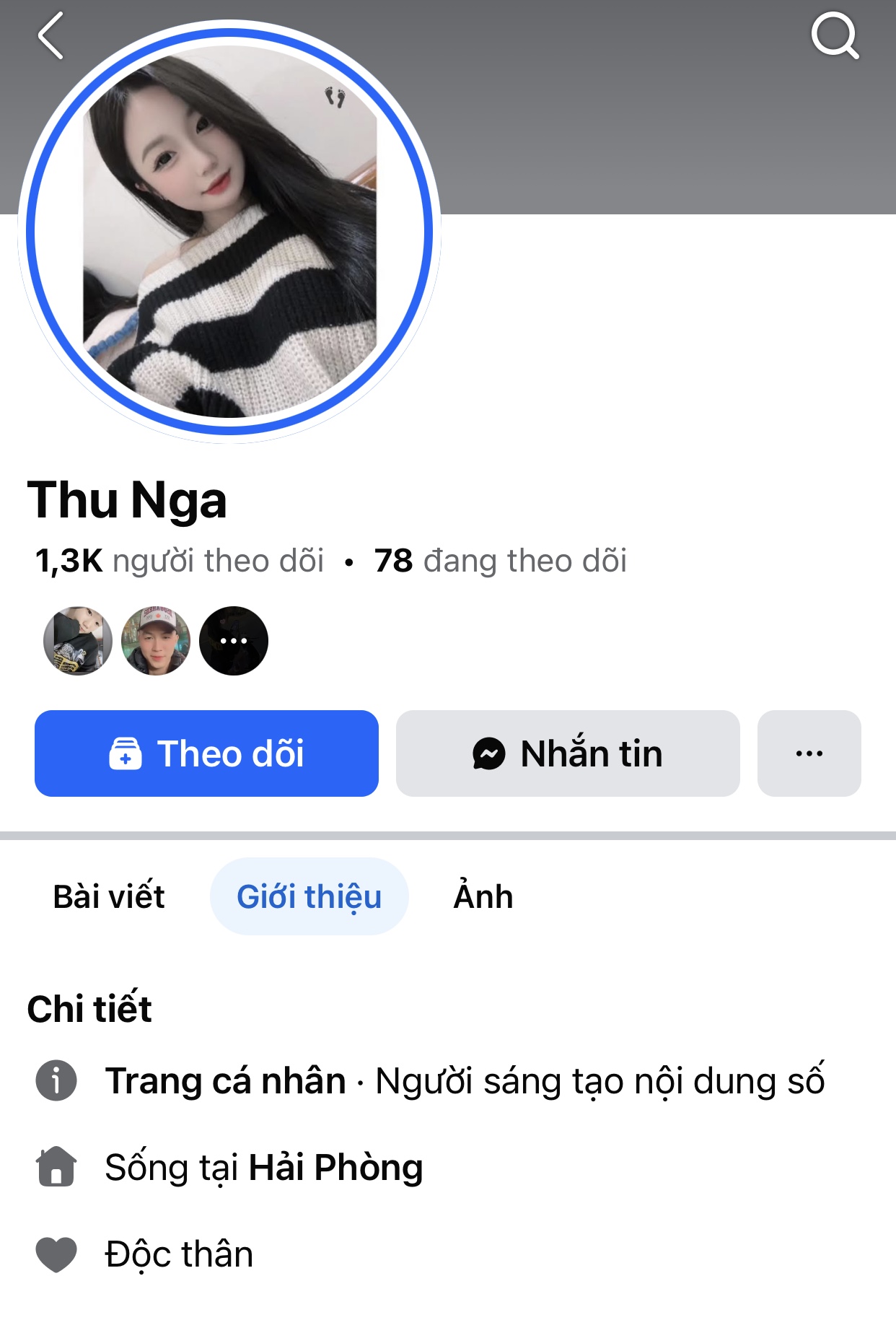View the 78 following list

click(500, 561)
